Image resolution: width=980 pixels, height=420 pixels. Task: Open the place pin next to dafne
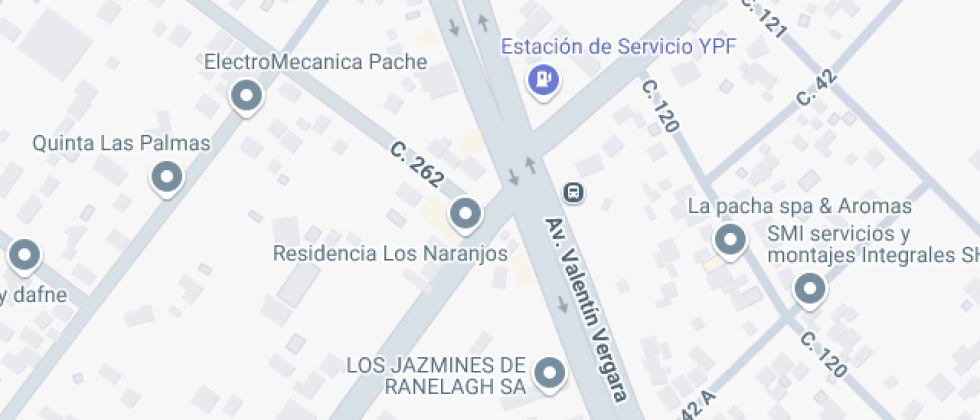(23, 255)
